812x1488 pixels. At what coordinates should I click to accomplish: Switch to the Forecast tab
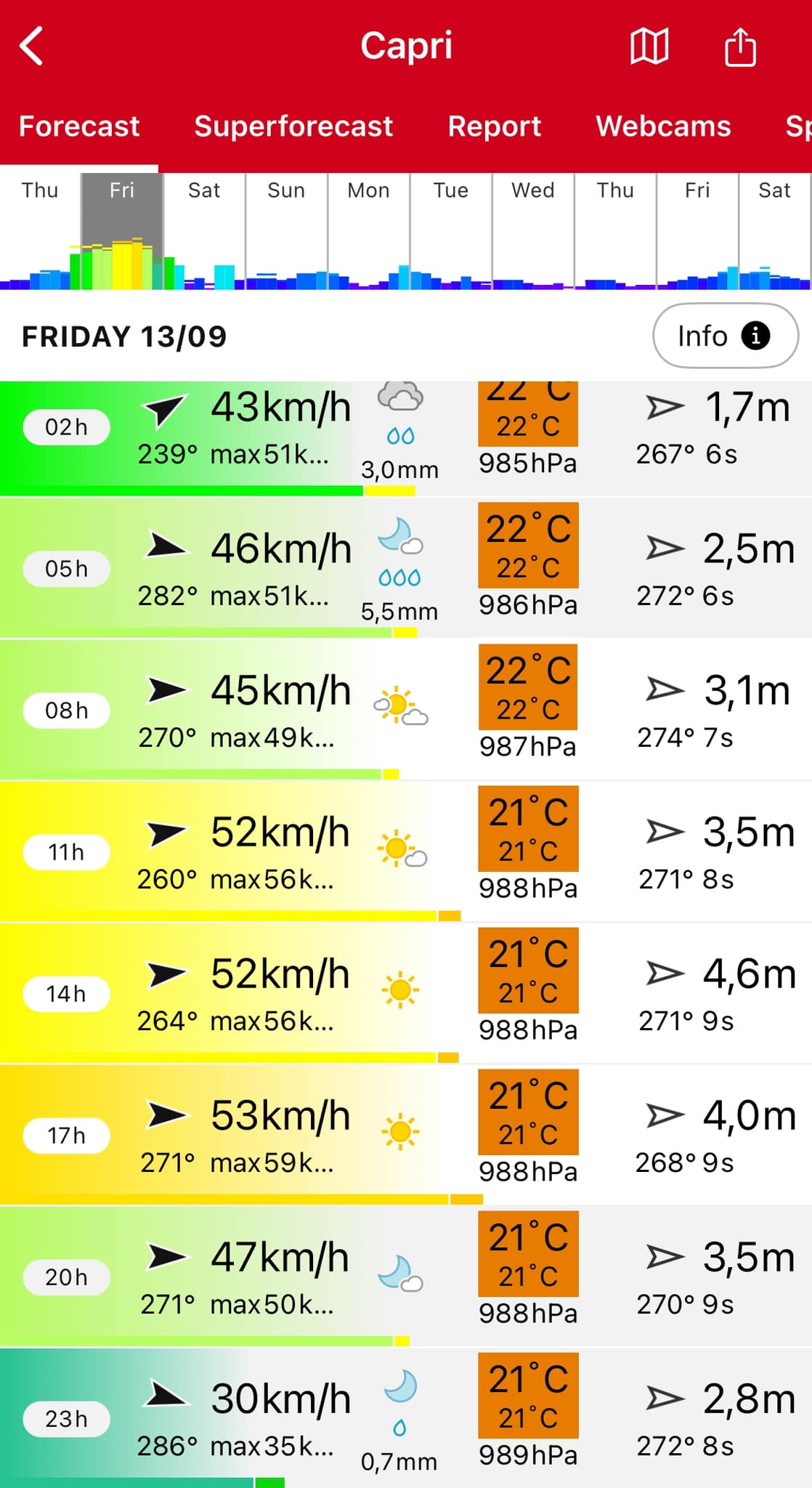[x=79, y=126]
